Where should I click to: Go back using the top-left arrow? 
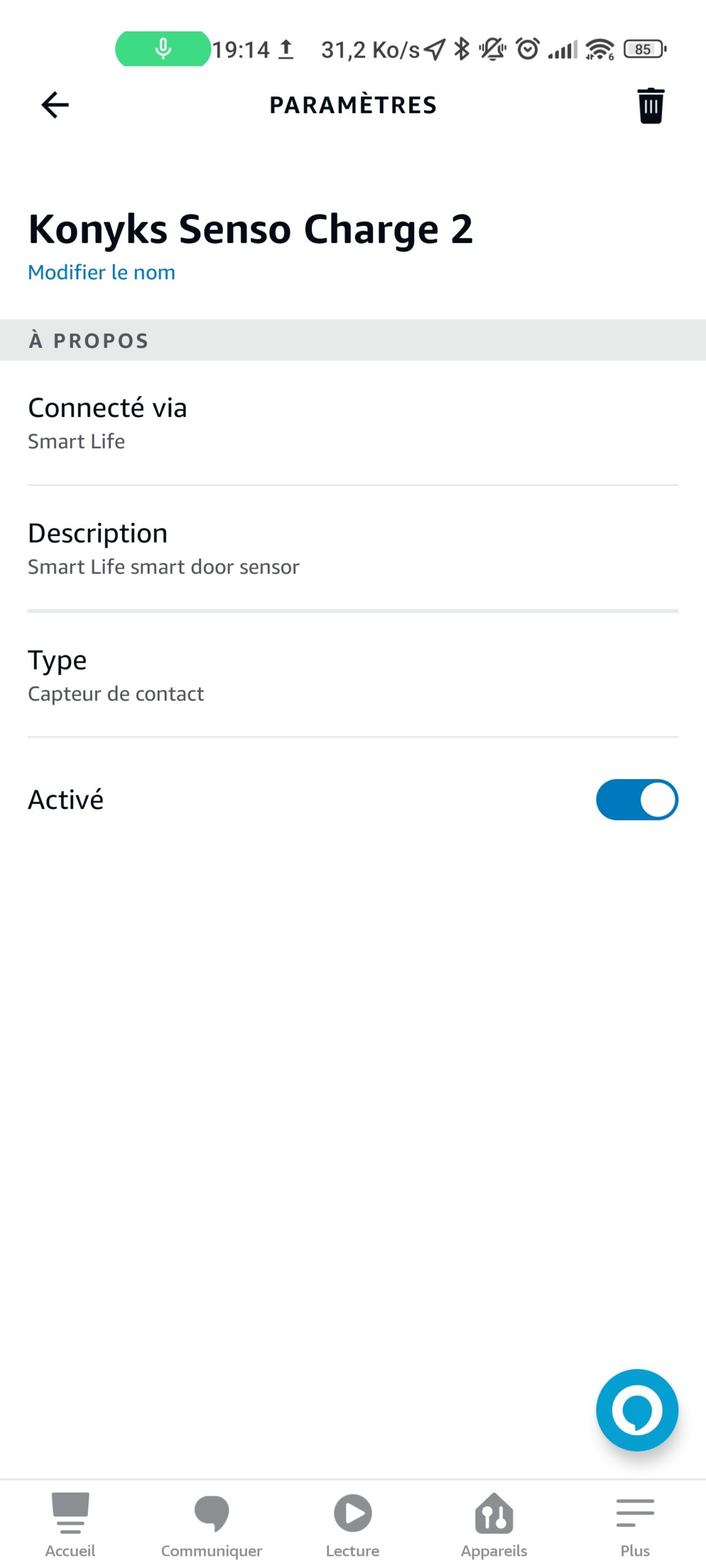(x=55, y=105)
